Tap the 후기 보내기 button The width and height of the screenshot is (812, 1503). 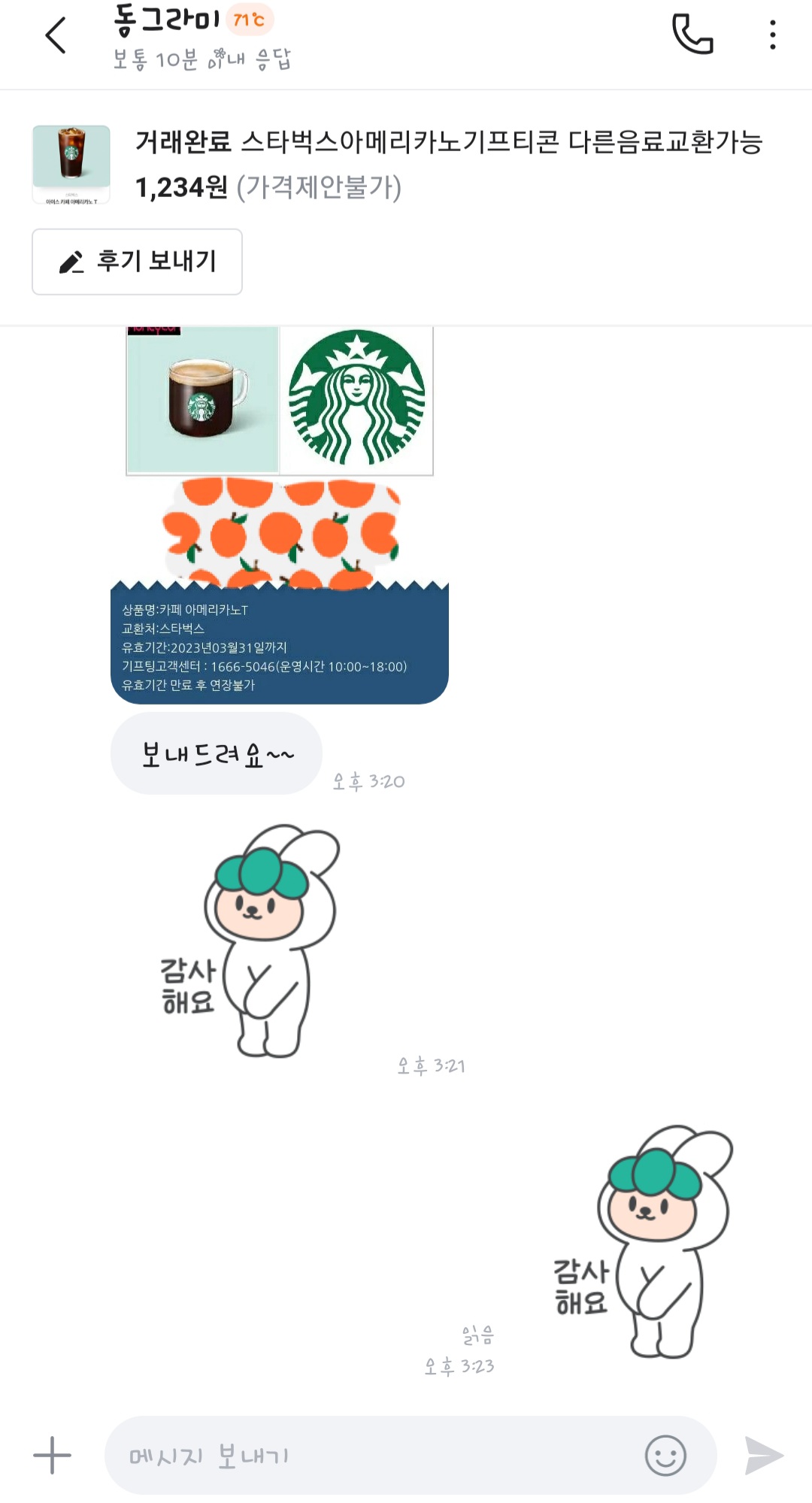(137, 262)
